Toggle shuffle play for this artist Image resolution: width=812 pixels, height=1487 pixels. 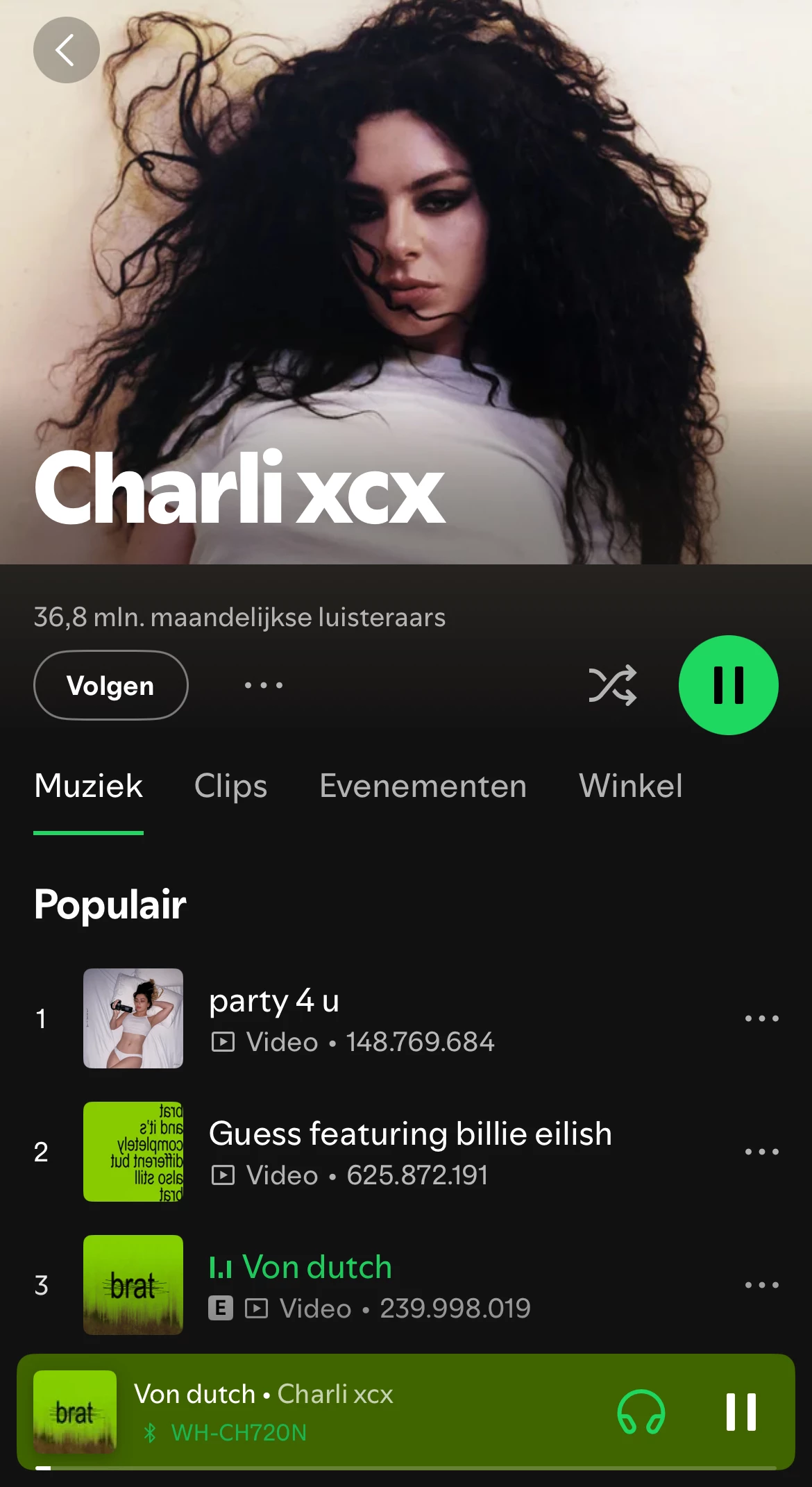[612, 685]
